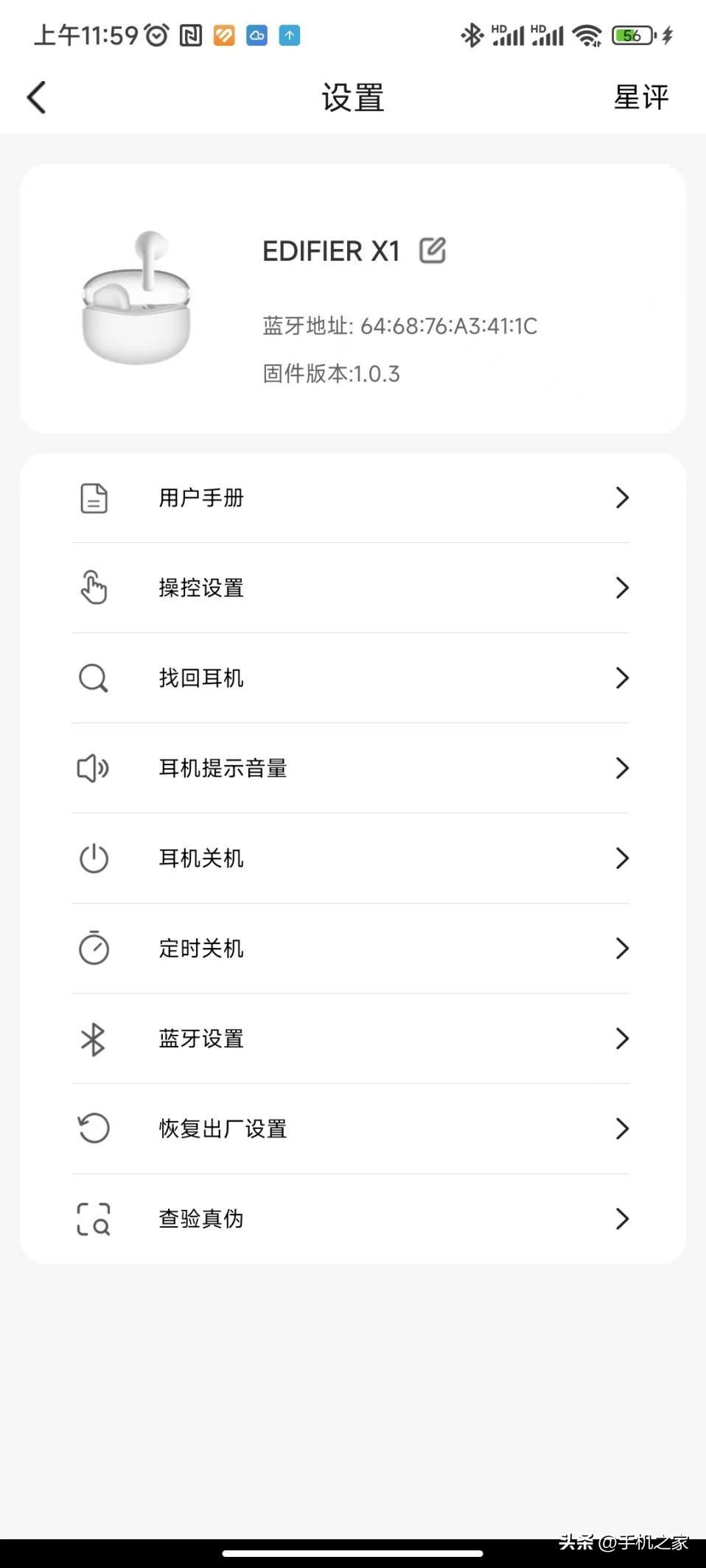
Task: Select 恢复出厂设置 factory reset
Action: (353, 1128)
